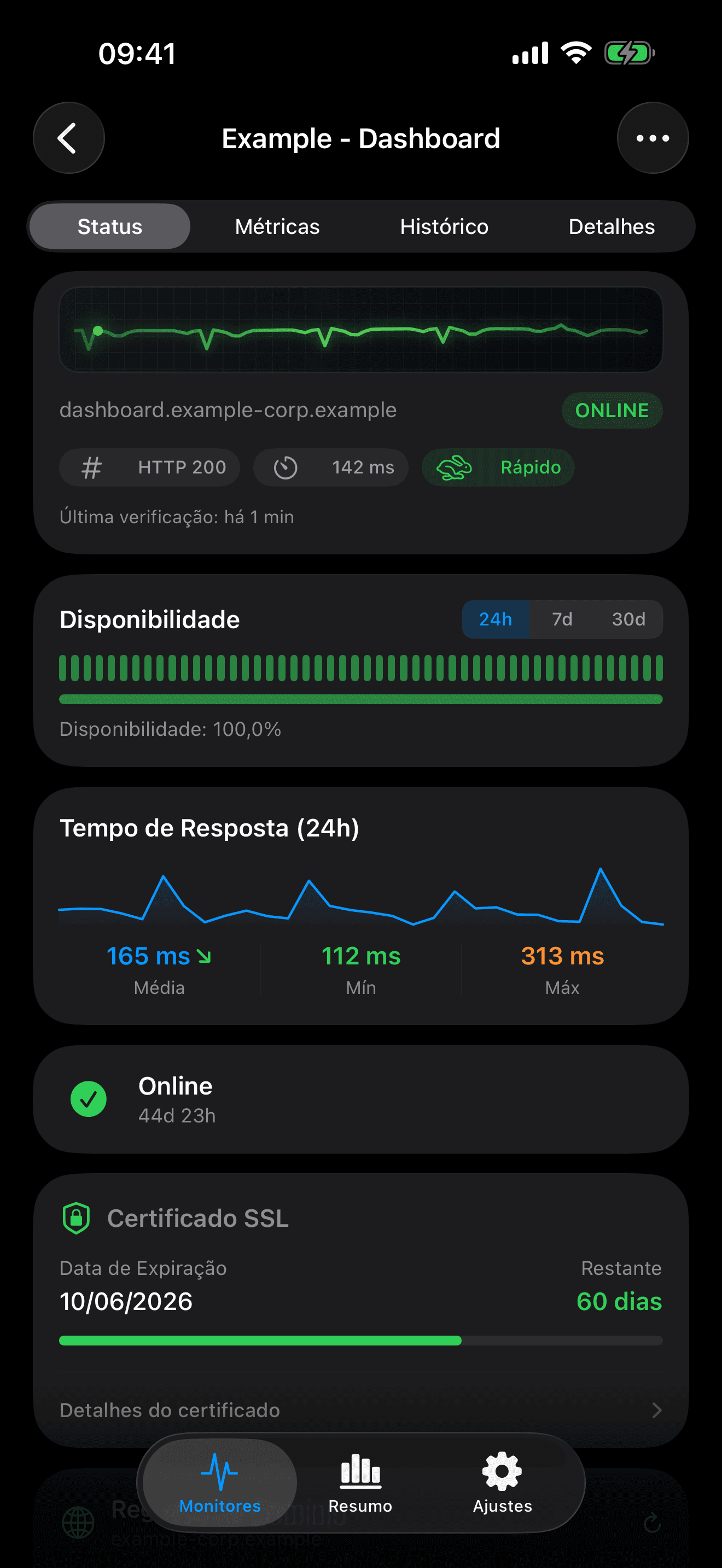Tap the back arrow icon
The height and width of the screenshot is (1568, 722).
coord(69,138)
